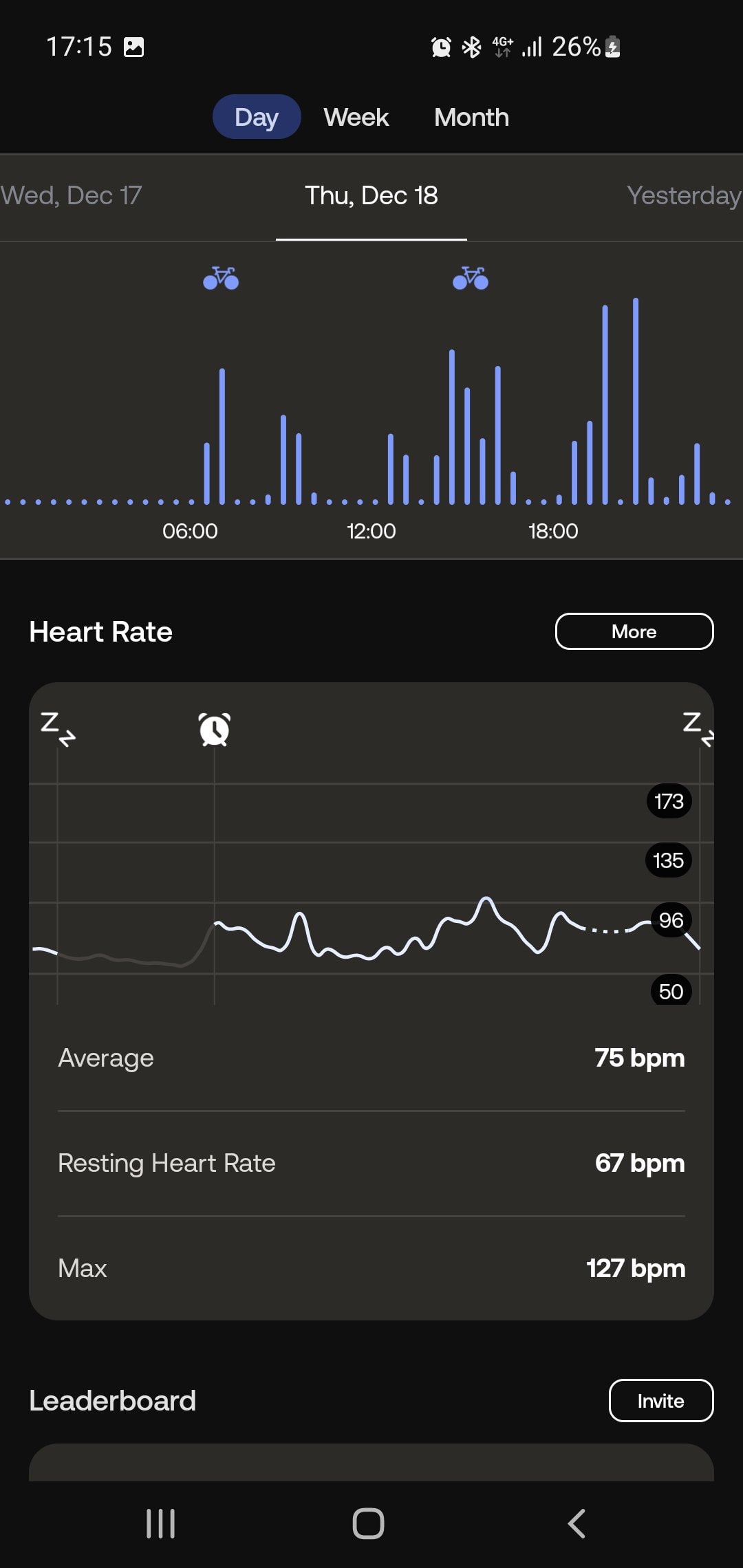Viewport: 743px width, 1568px height.
Task: Switch to the Week view
Action: [356, 117]
